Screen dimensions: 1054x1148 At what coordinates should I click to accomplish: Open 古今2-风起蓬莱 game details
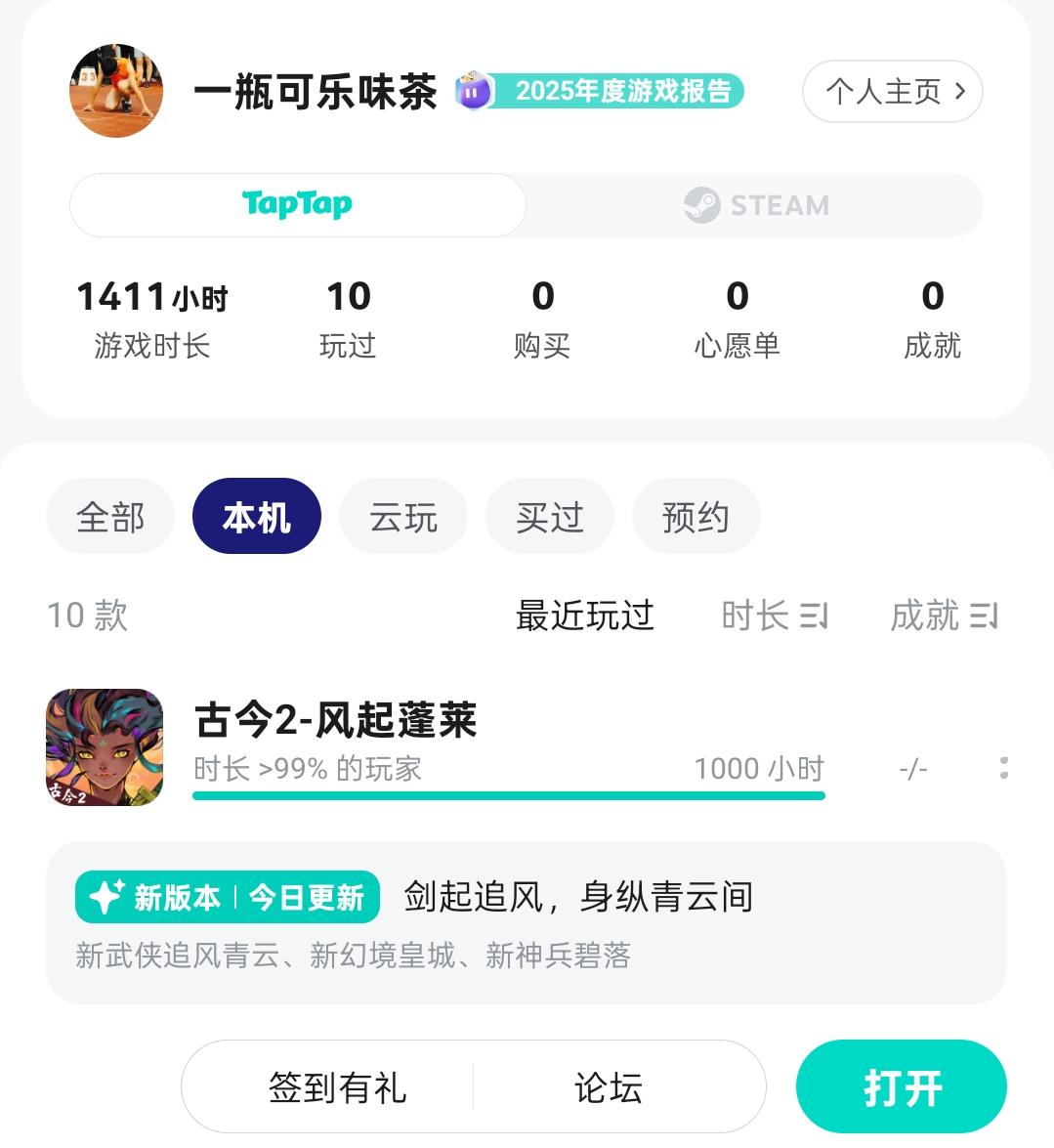click(336, 721)
